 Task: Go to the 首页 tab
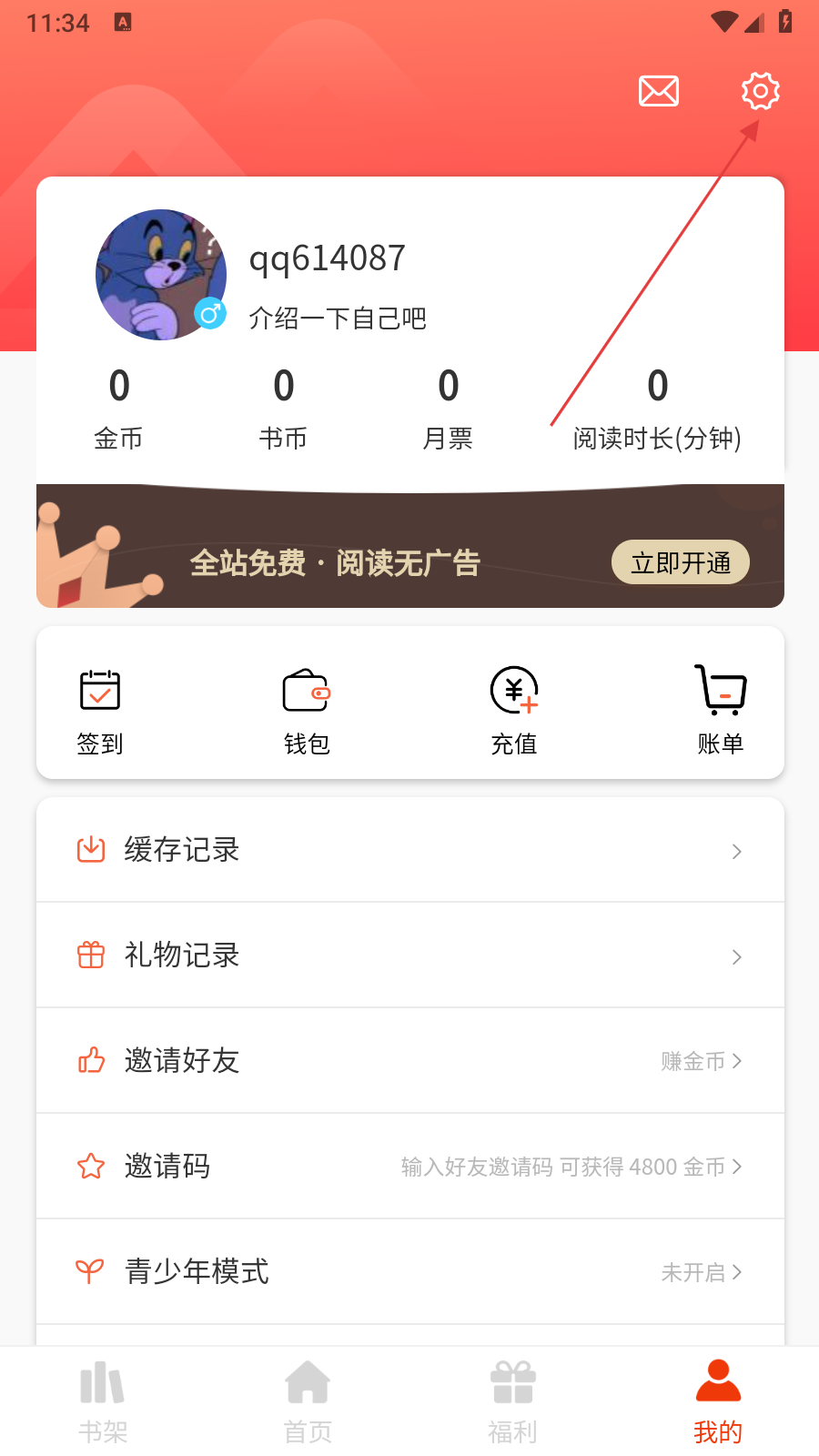(308, 1403)
